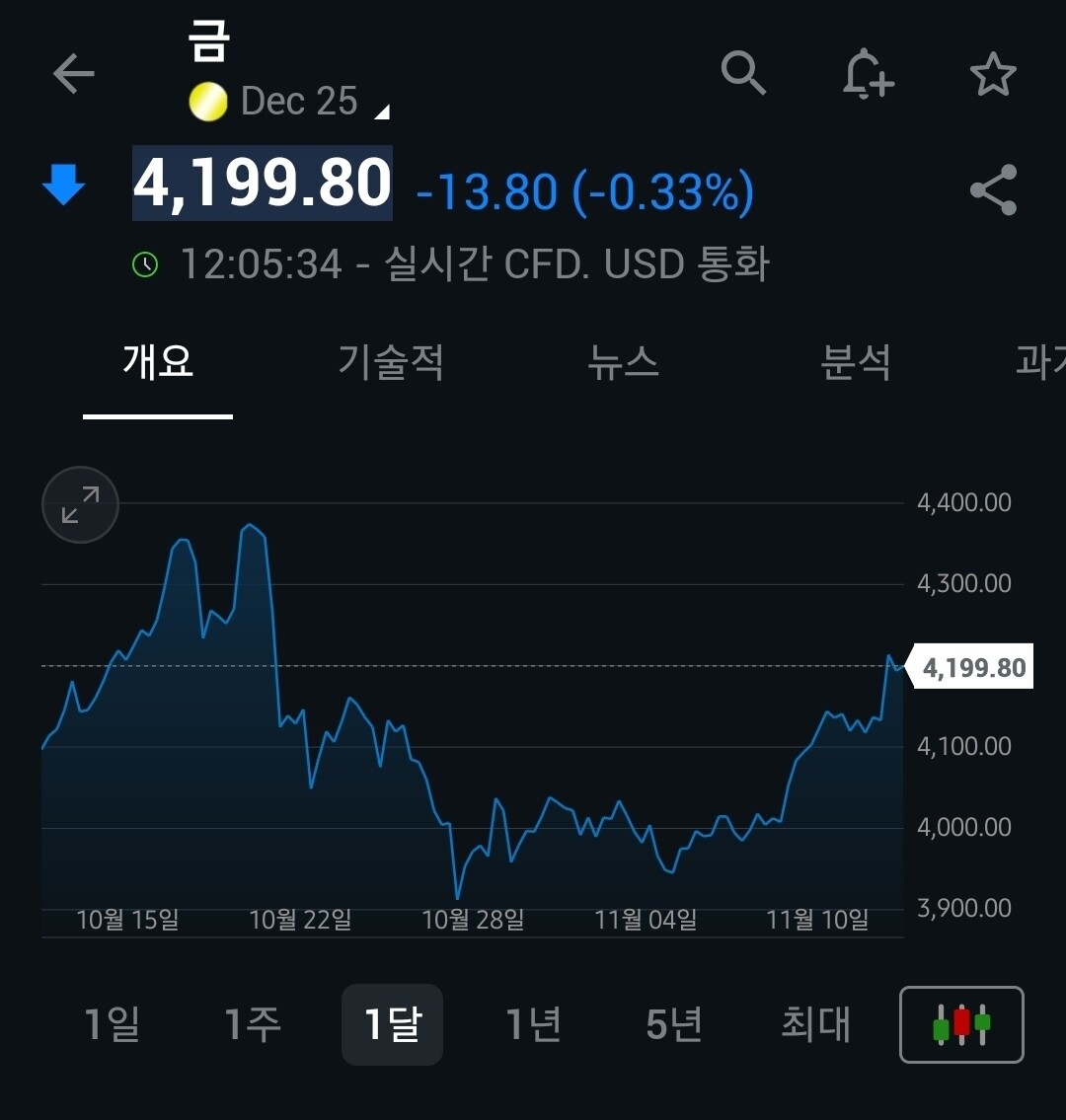Screen dimensions: 1066x1120
Task: Switch to the candlestick chart view
Action: pos(961,1024)
